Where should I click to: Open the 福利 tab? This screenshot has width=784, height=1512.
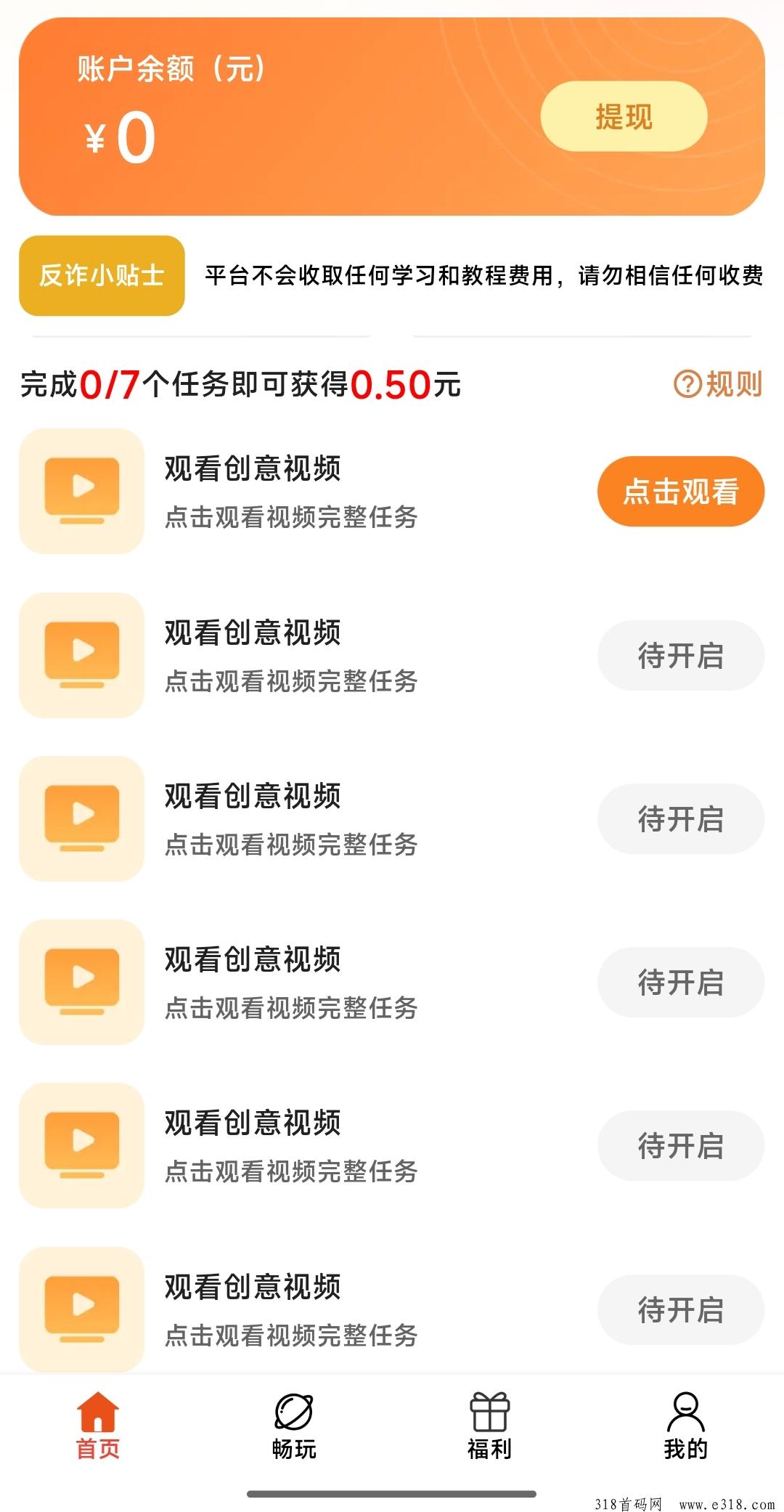click(x=490, y=1426)
